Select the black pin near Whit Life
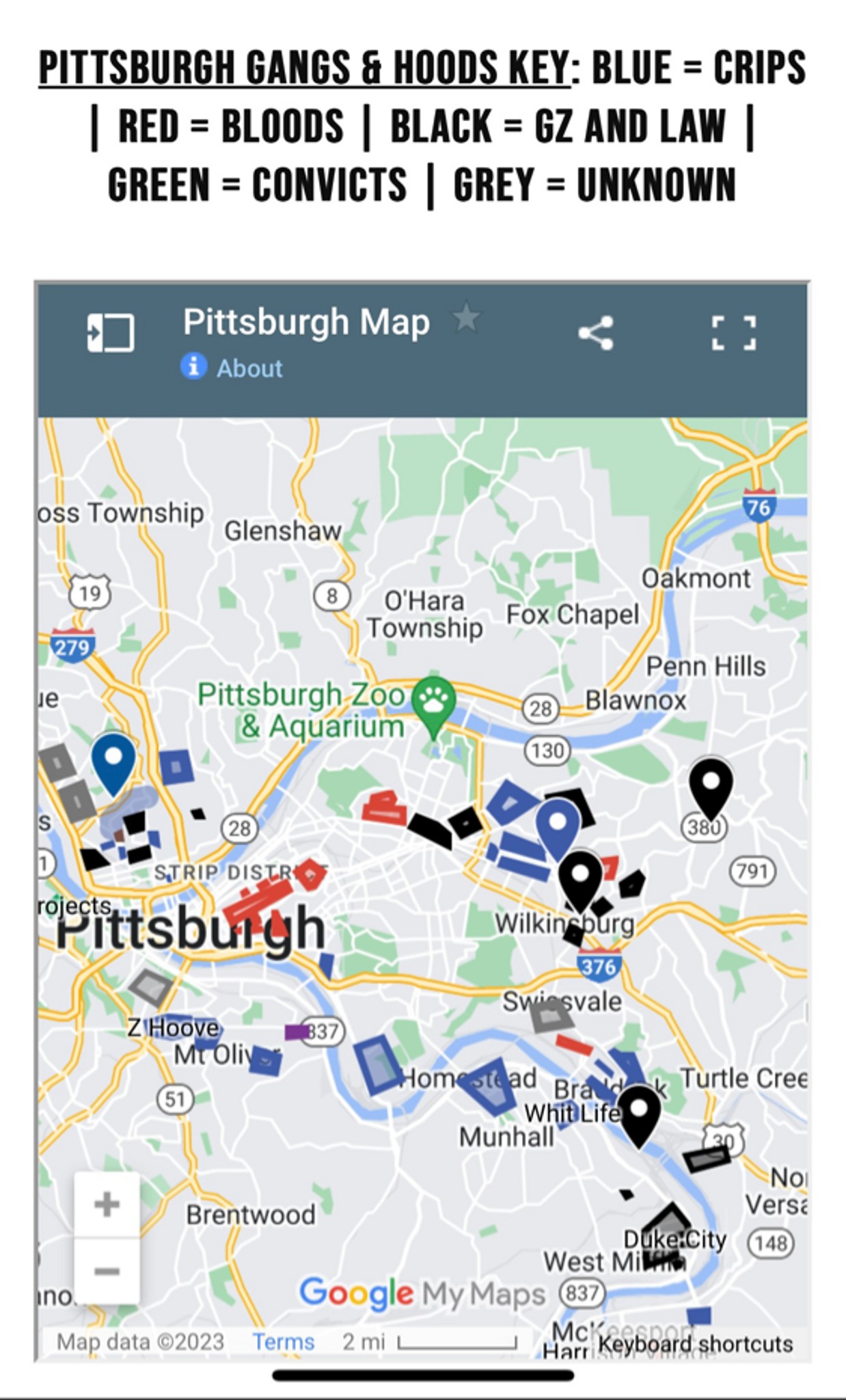 tap(638, 1111)
